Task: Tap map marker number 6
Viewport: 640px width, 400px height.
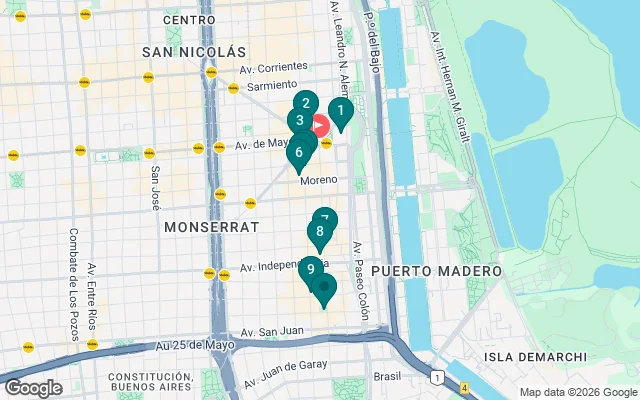Action: (x=297, y=154)
